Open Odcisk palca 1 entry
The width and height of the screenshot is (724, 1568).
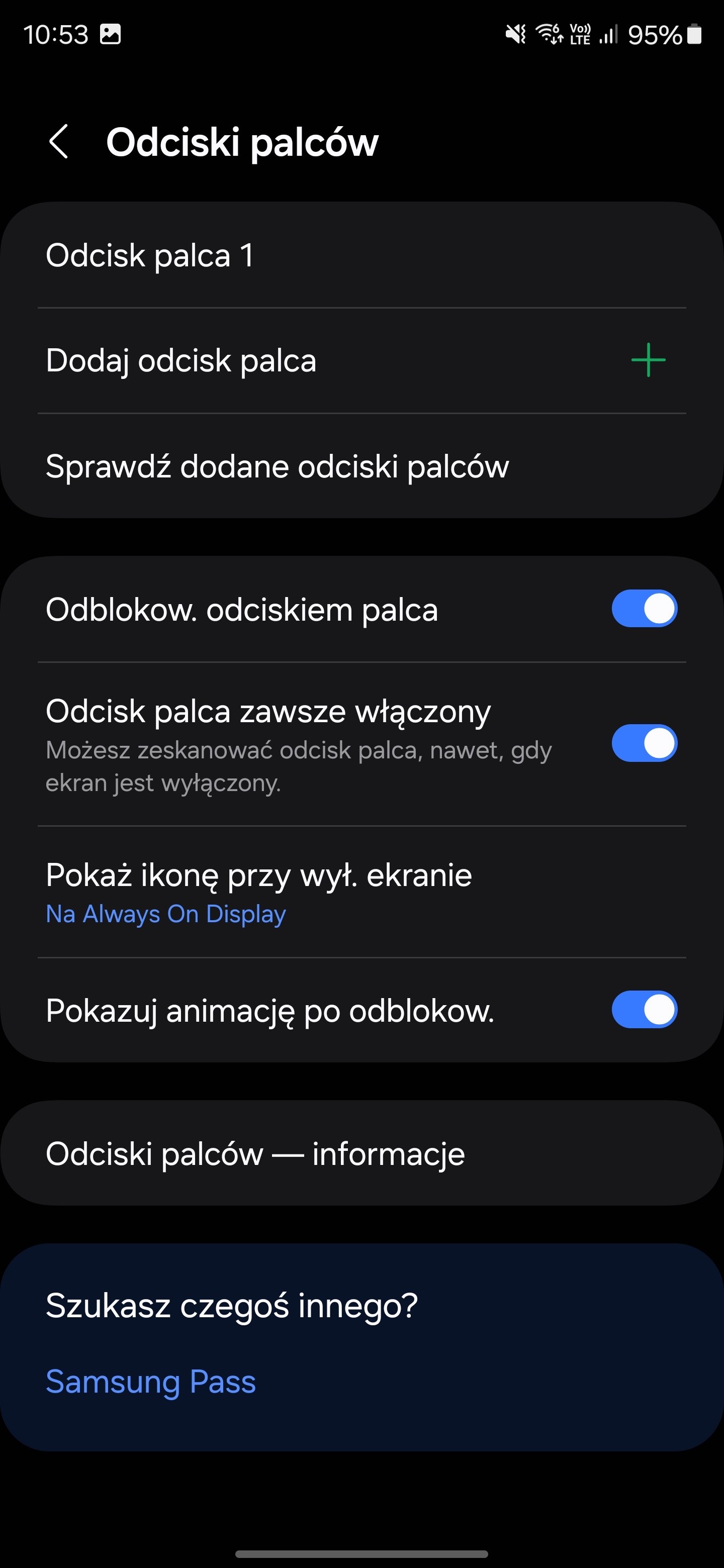[x=361, y=256]
